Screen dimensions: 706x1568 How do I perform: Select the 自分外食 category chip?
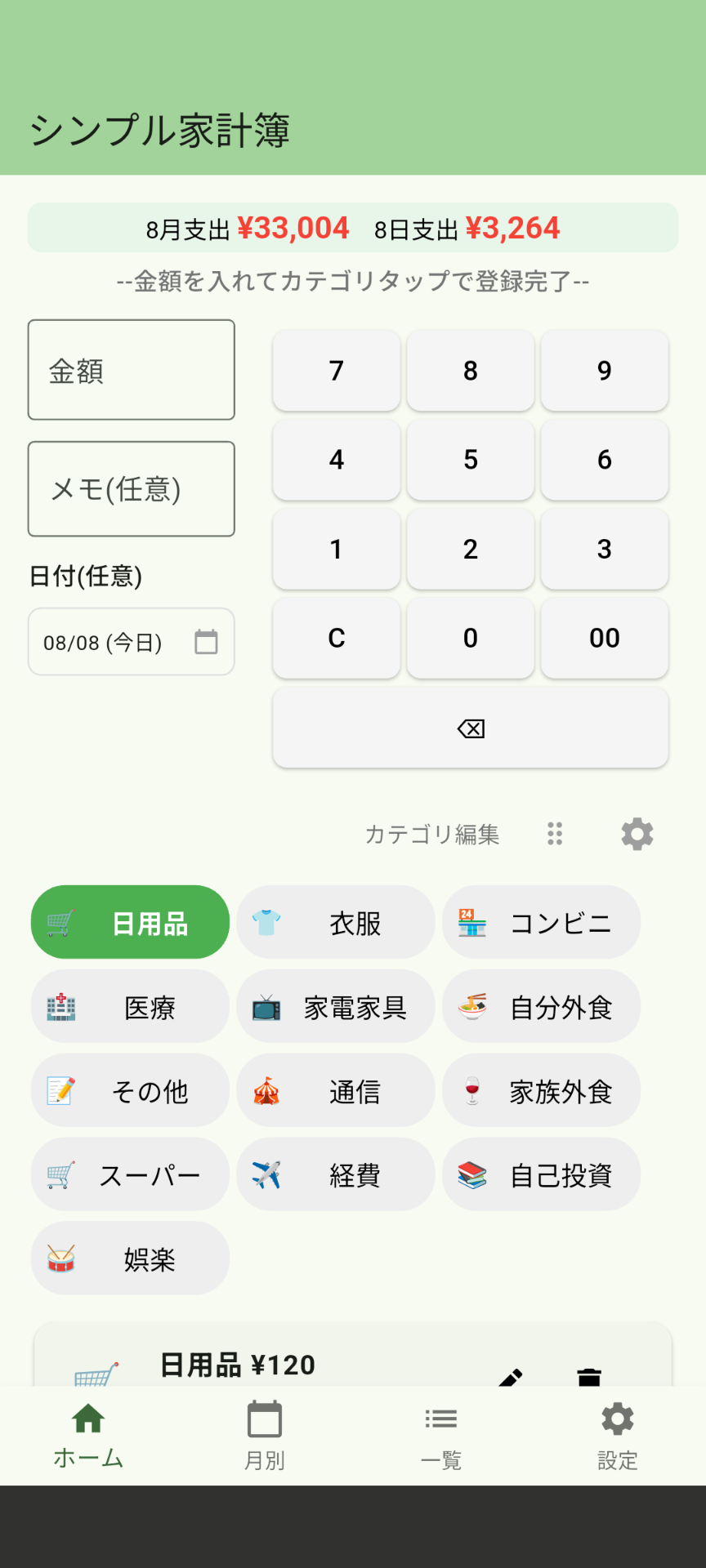click(x=541, y=1007)
